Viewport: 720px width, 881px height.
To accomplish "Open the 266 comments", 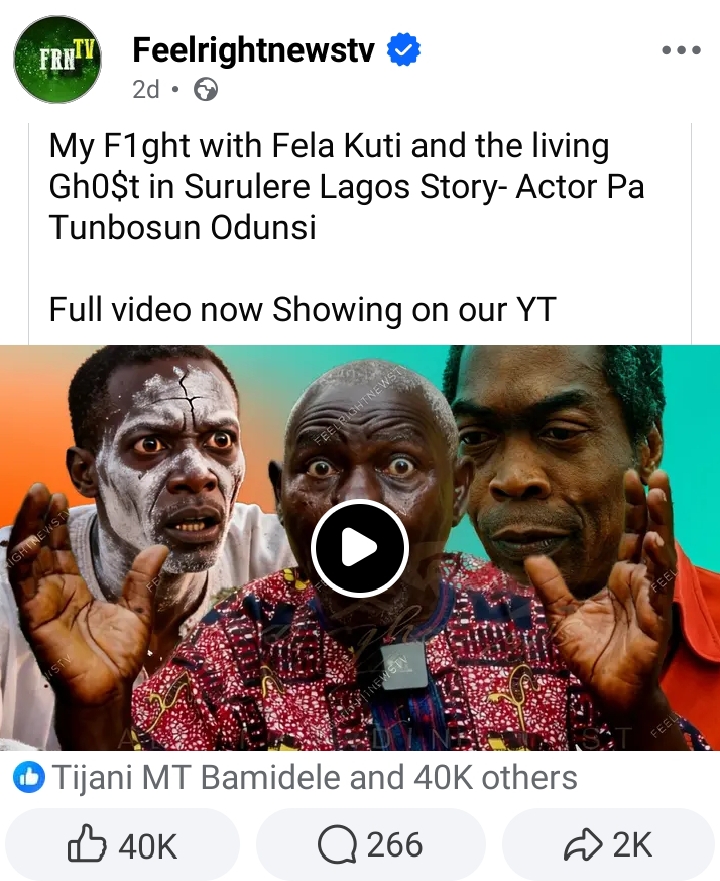I will [x=370, y=845].
